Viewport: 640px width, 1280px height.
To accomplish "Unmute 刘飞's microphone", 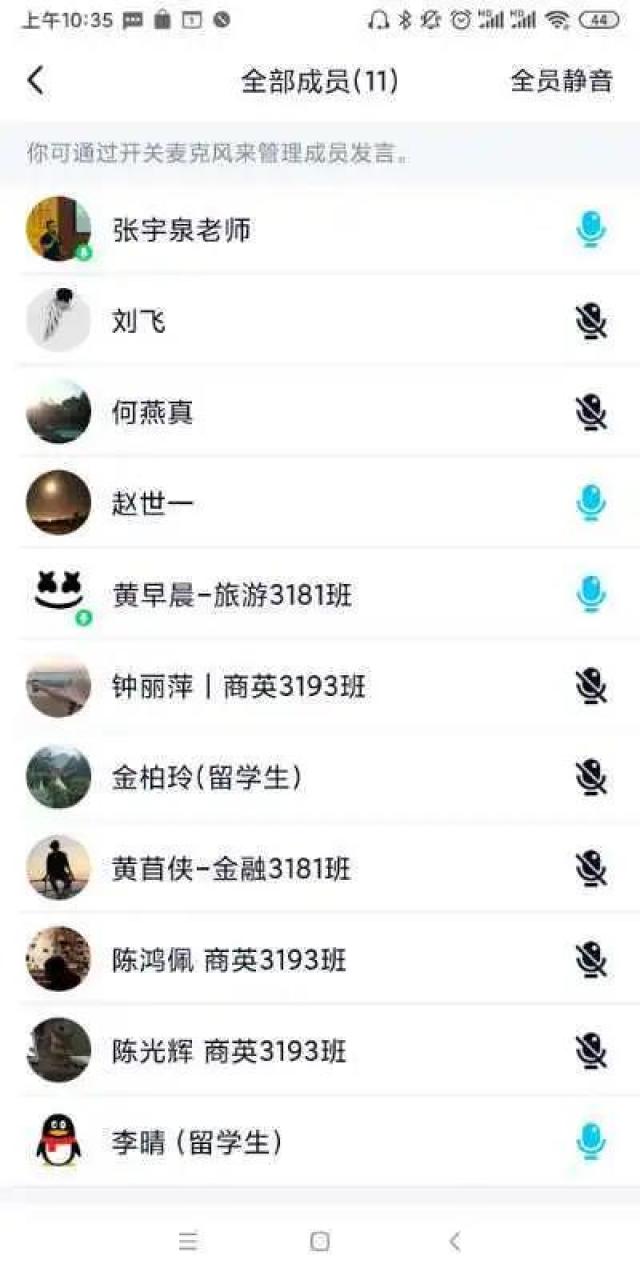I will [591, 321].
